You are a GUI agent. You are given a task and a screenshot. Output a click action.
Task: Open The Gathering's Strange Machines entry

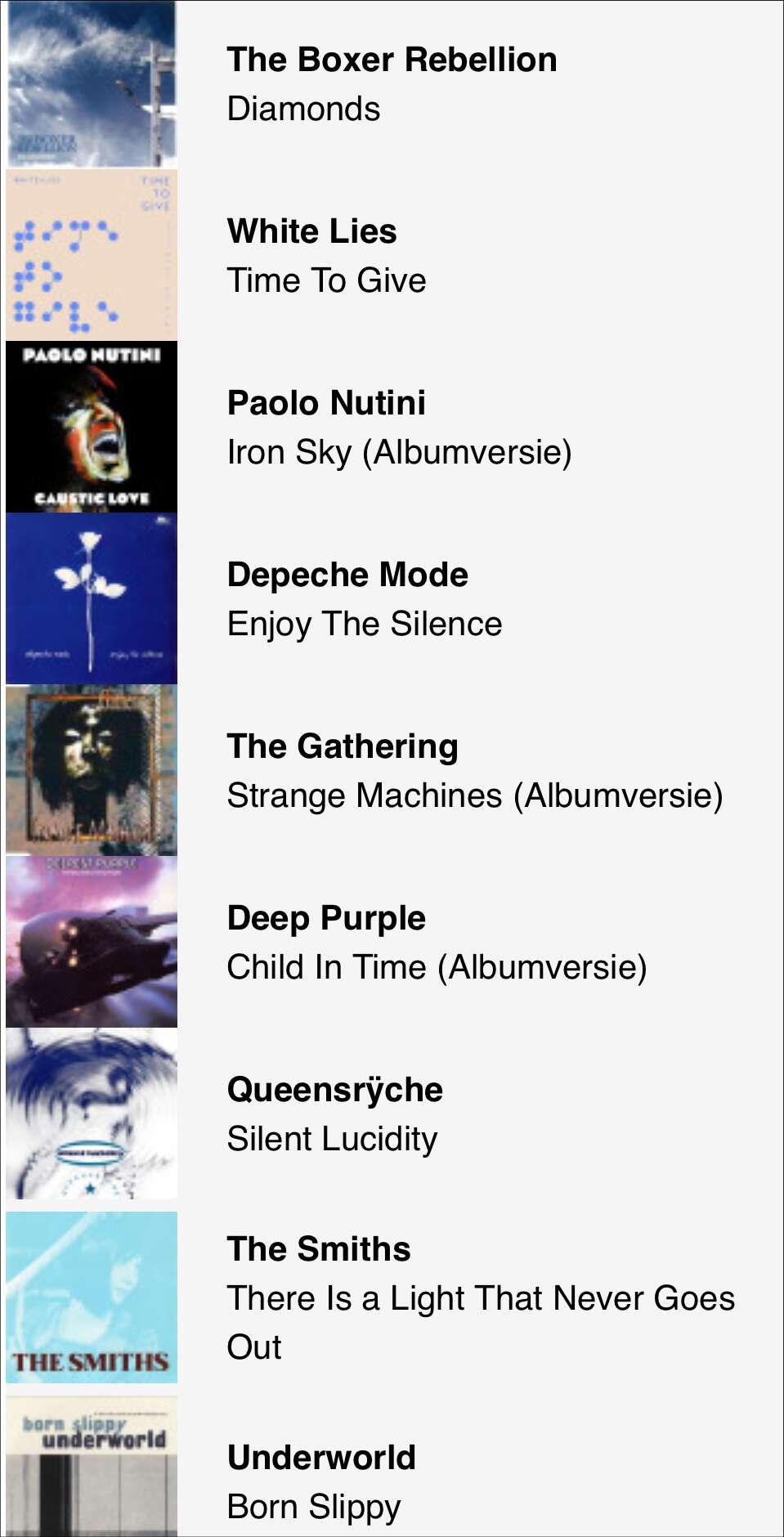point(392,770)
